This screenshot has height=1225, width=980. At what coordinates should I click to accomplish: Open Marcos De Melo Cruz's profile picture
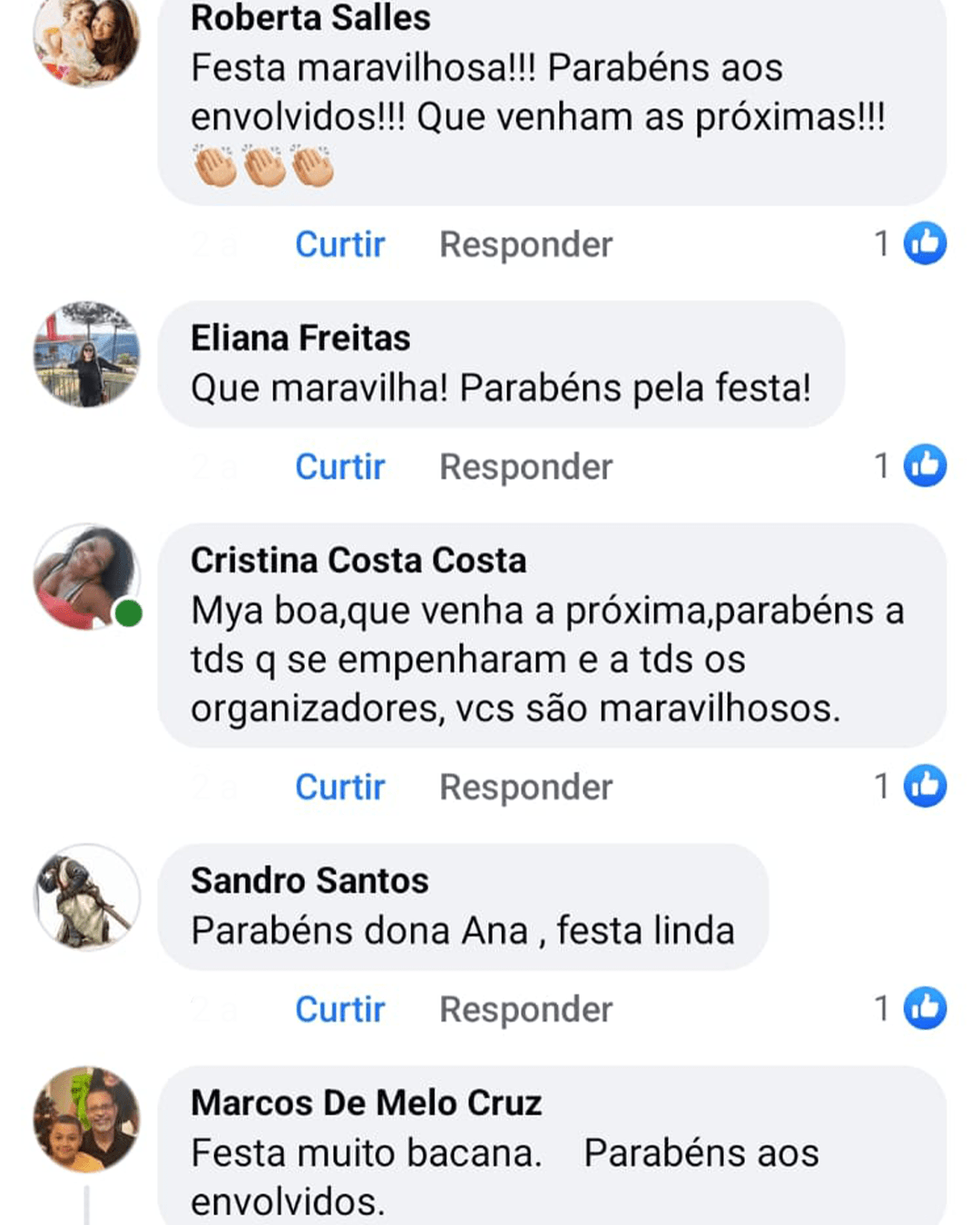[x=87, y=1120]
